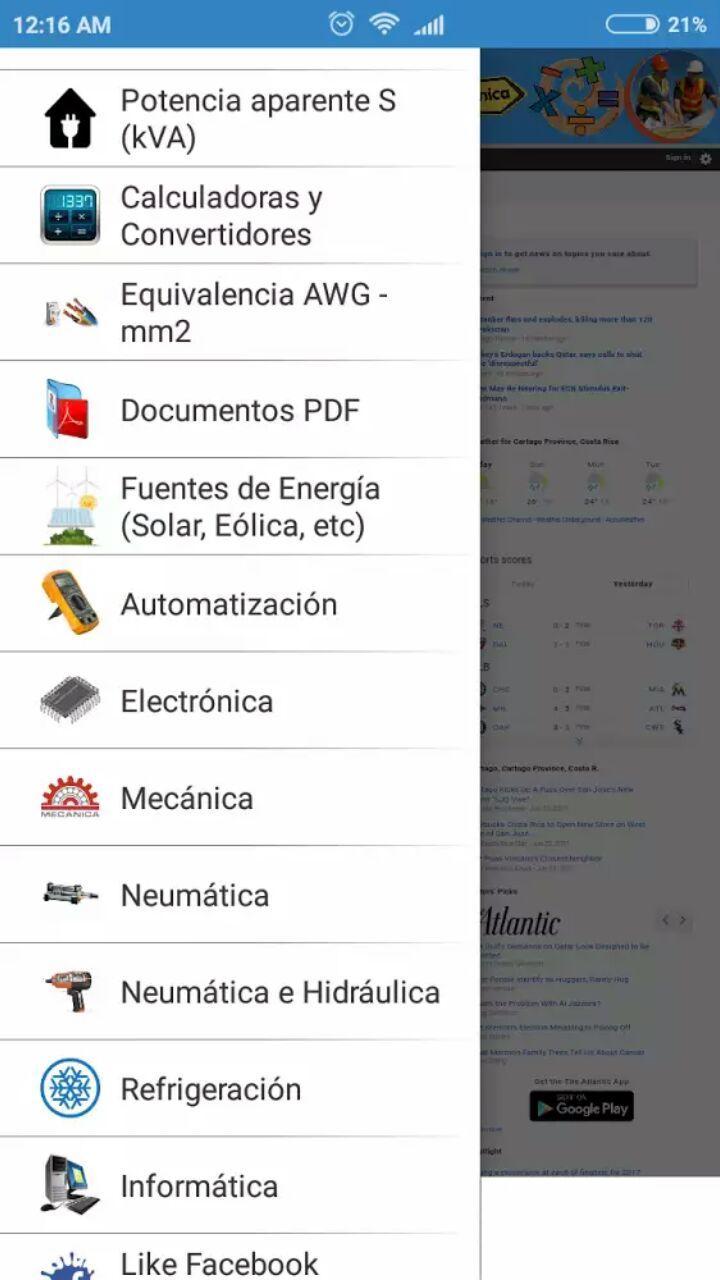
Task: Tap the Like Facebook item
Action: pyautogui.click(x=240, y=1262)
